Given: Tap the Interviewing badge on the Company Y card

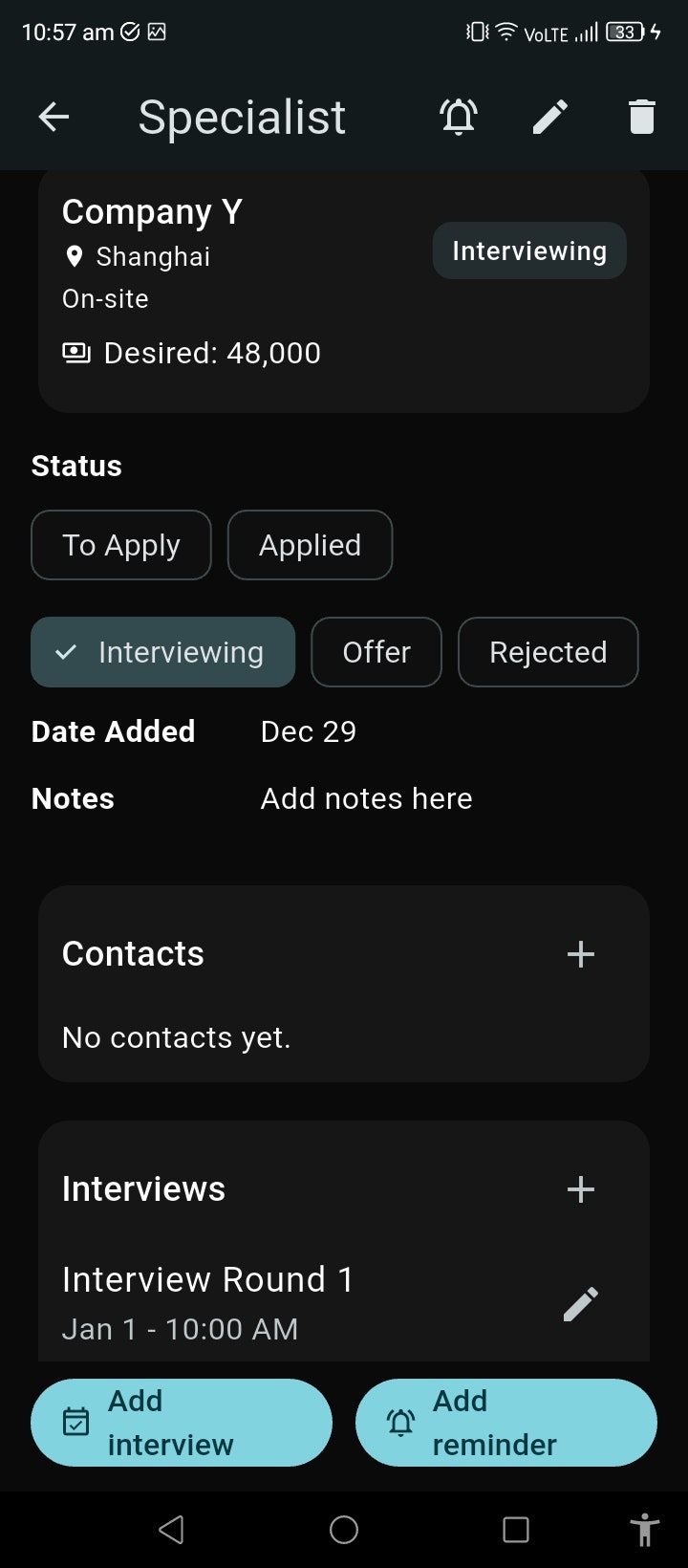Looking at the screenshot, I should point(528,250).
